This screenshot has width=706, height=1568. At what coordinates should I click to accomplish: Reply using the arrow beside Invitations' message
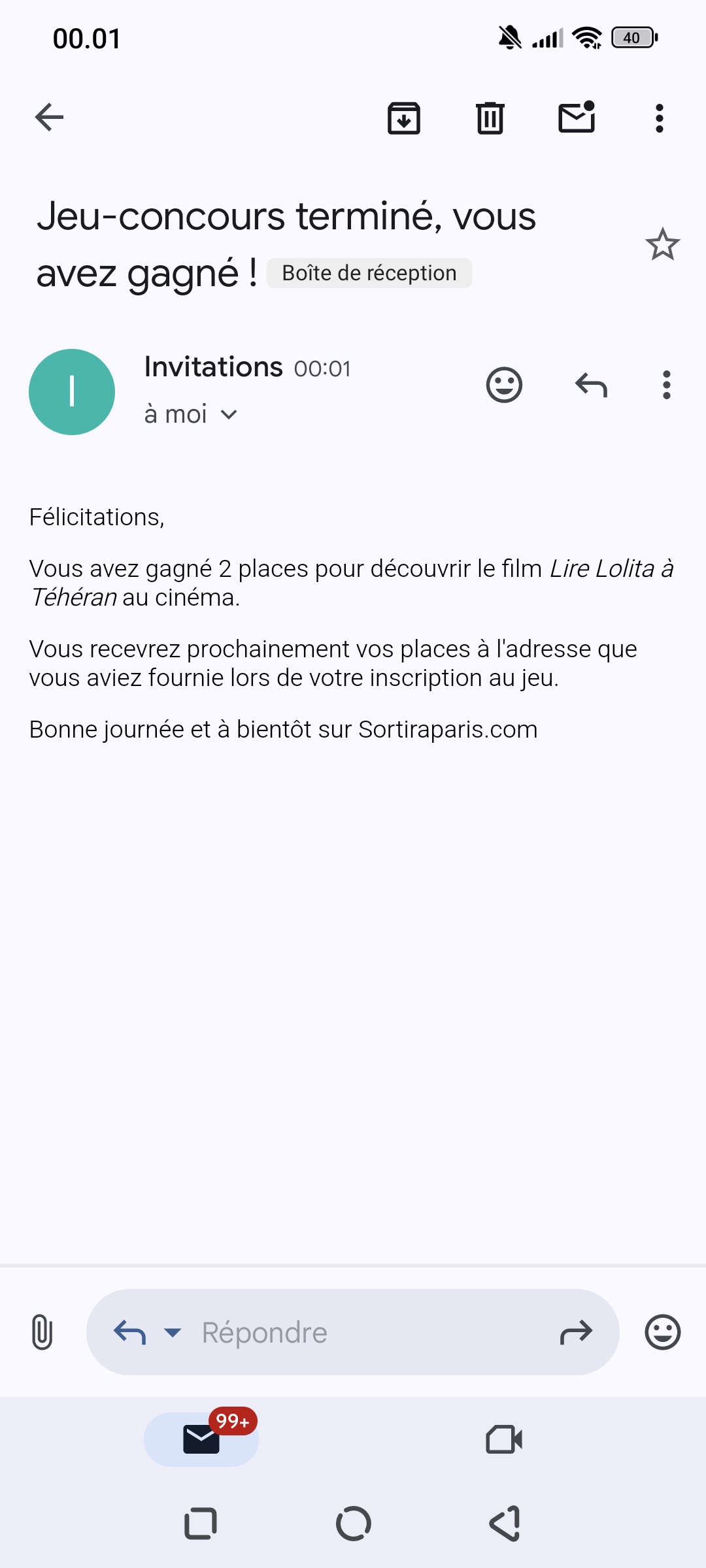point(592,385)
